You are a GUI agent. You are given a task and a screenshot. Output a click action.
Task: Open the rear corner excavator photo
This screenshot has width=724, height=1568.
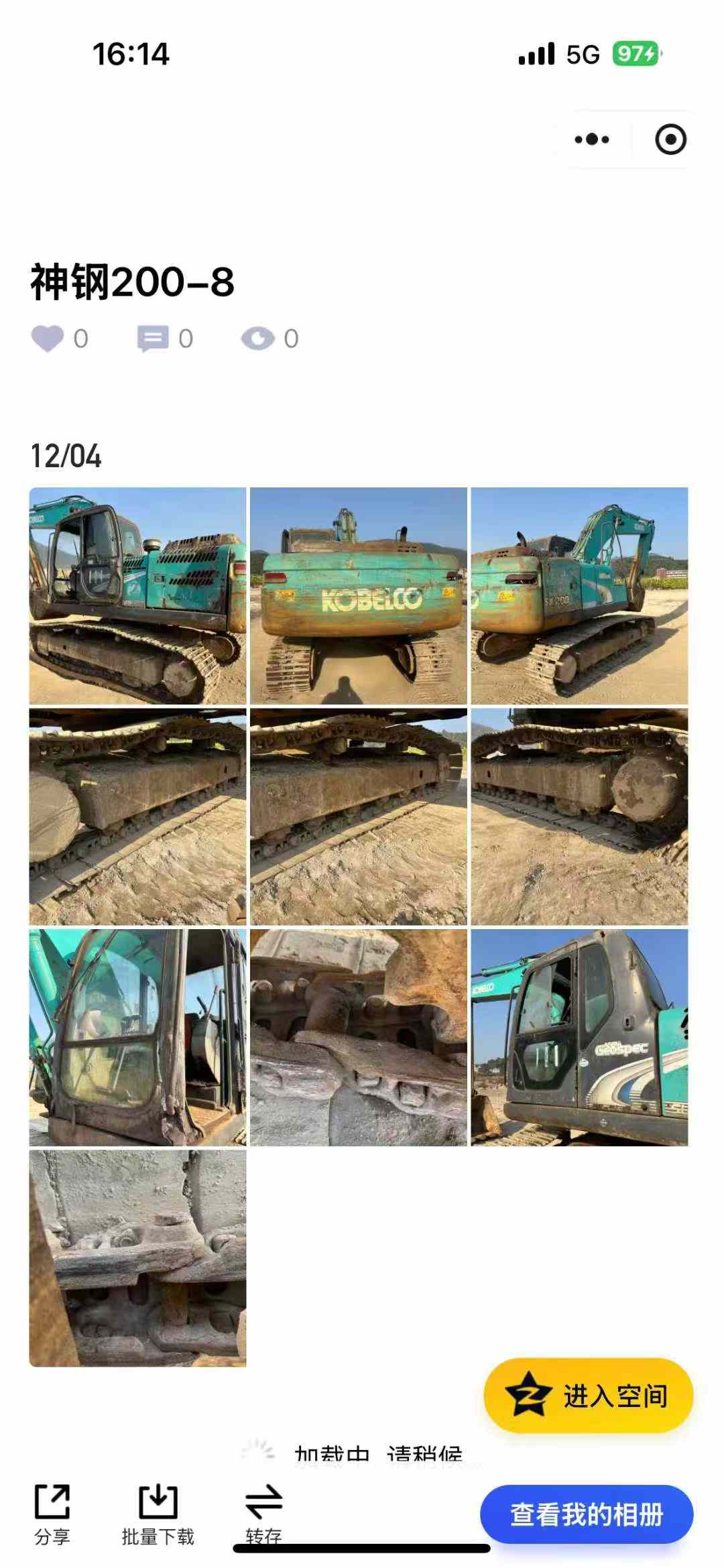pyautogui.click(x=579, y=595)
